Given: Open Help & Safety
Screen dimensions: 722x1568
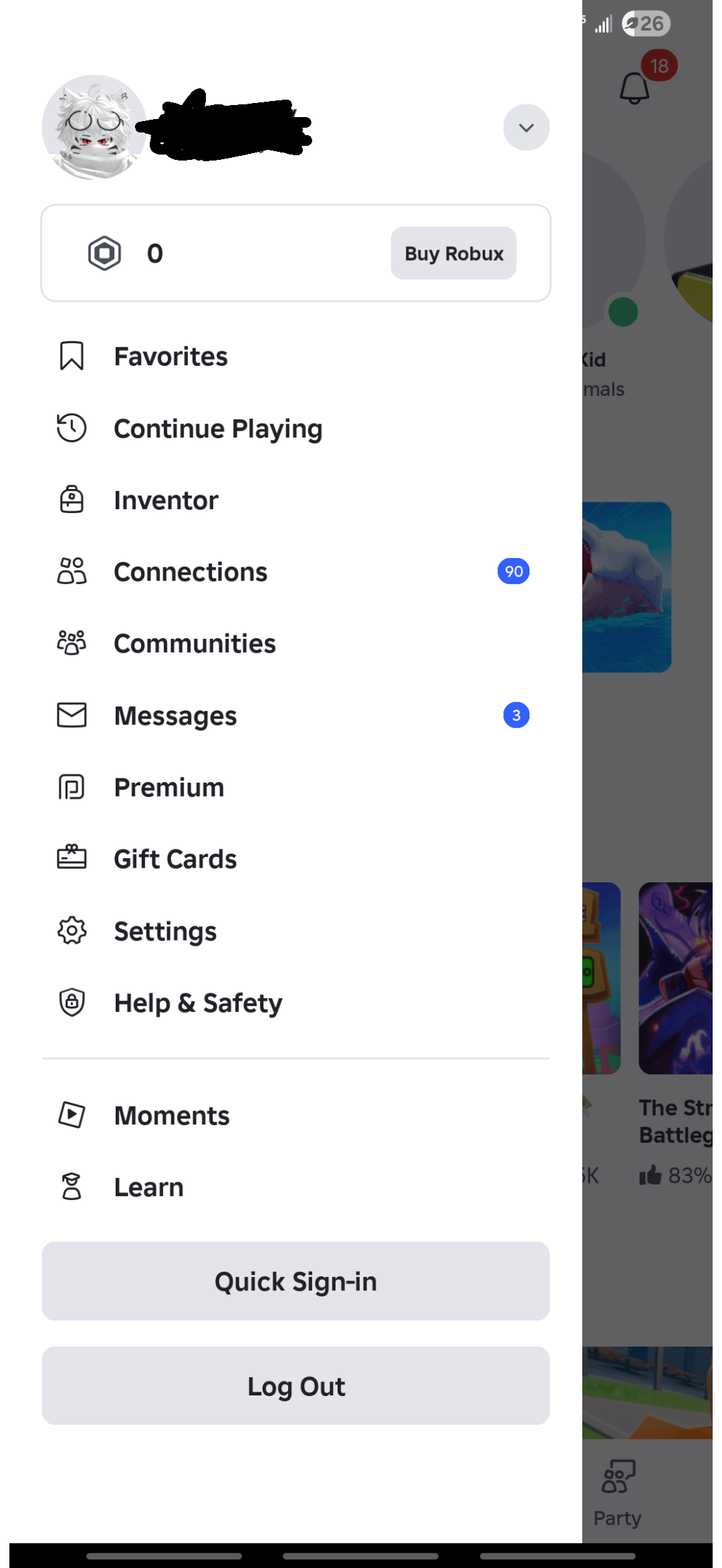Looking at the screenshot, I should point(198,1003).
